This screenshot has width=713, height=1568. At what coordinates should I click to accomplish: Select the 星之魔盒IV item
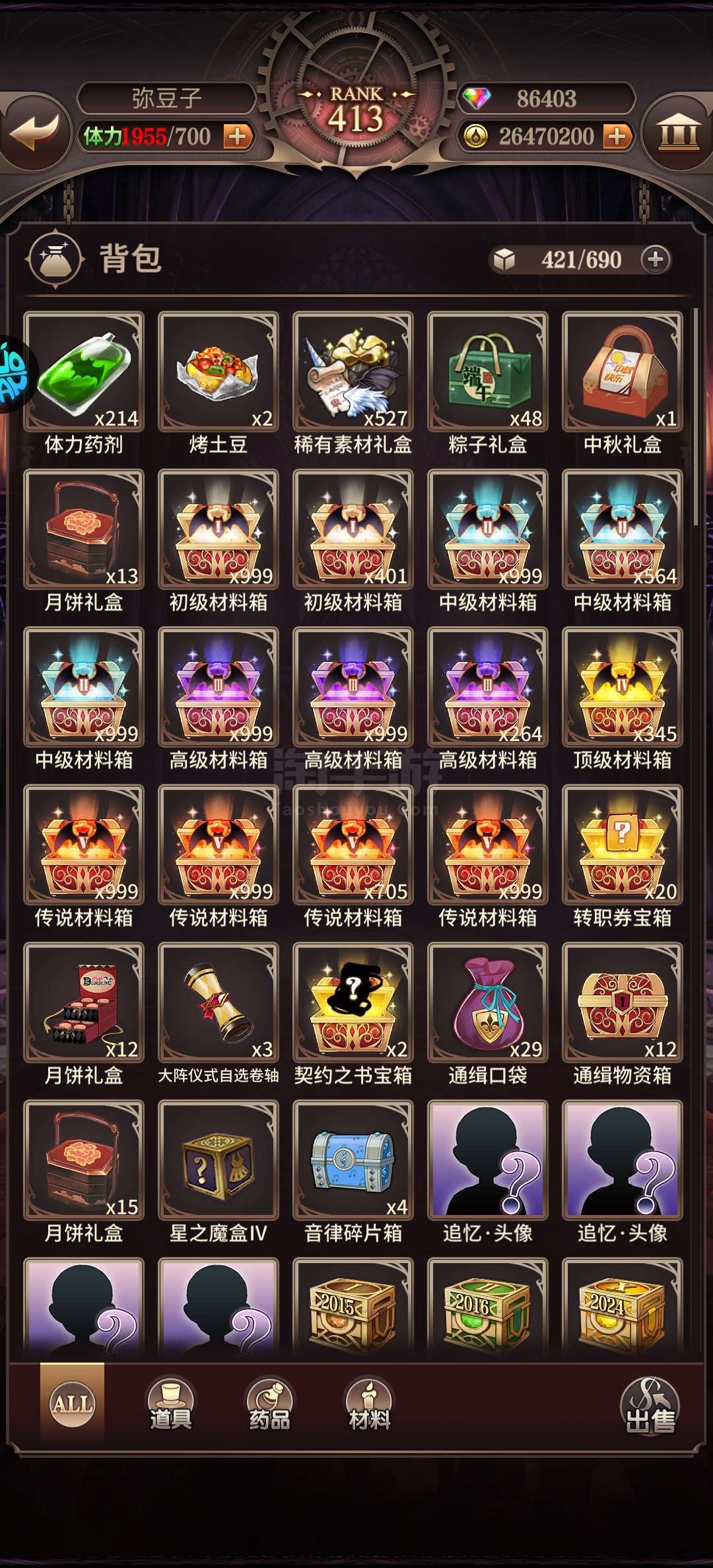click(x=219, y=1160)
